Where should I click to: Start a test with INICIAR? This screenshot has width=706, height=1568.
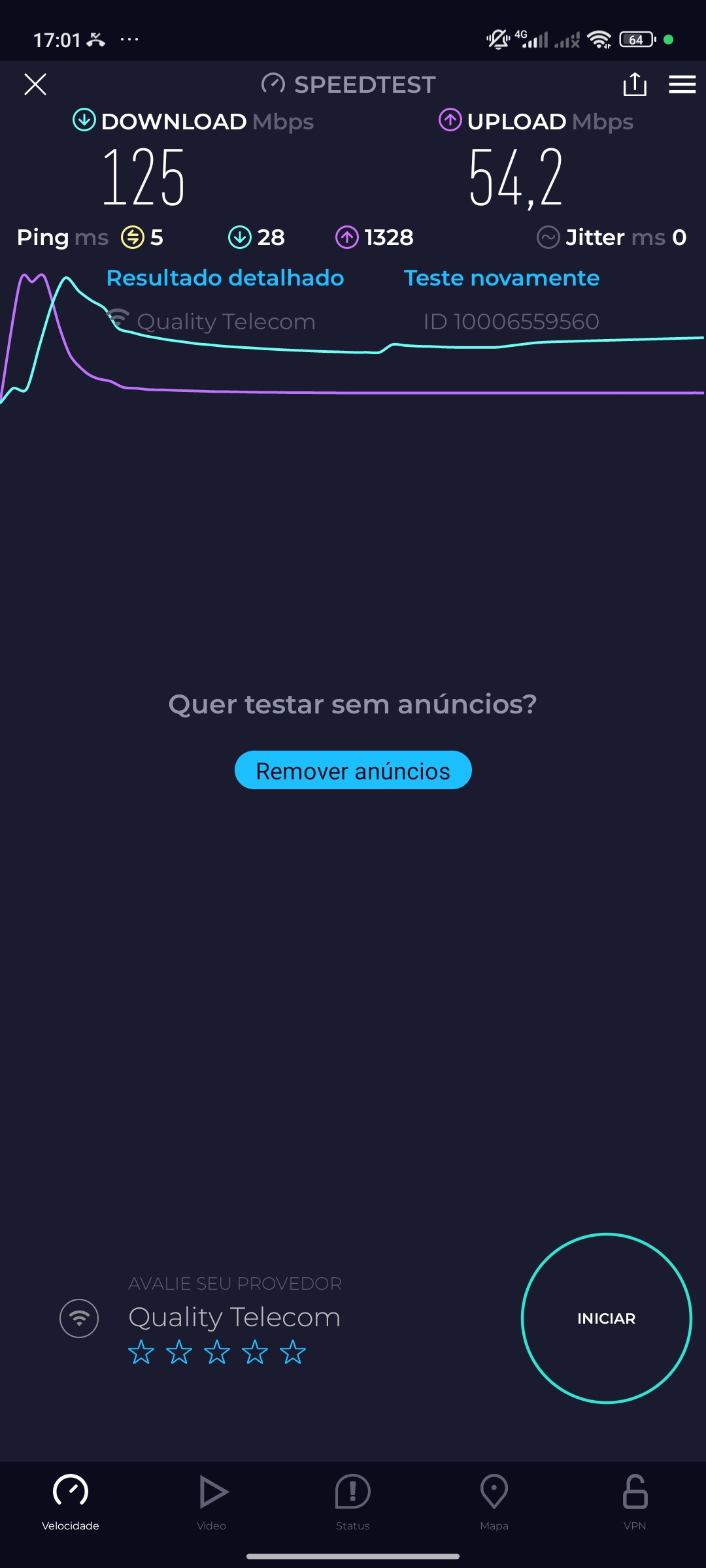(606, 1318)
